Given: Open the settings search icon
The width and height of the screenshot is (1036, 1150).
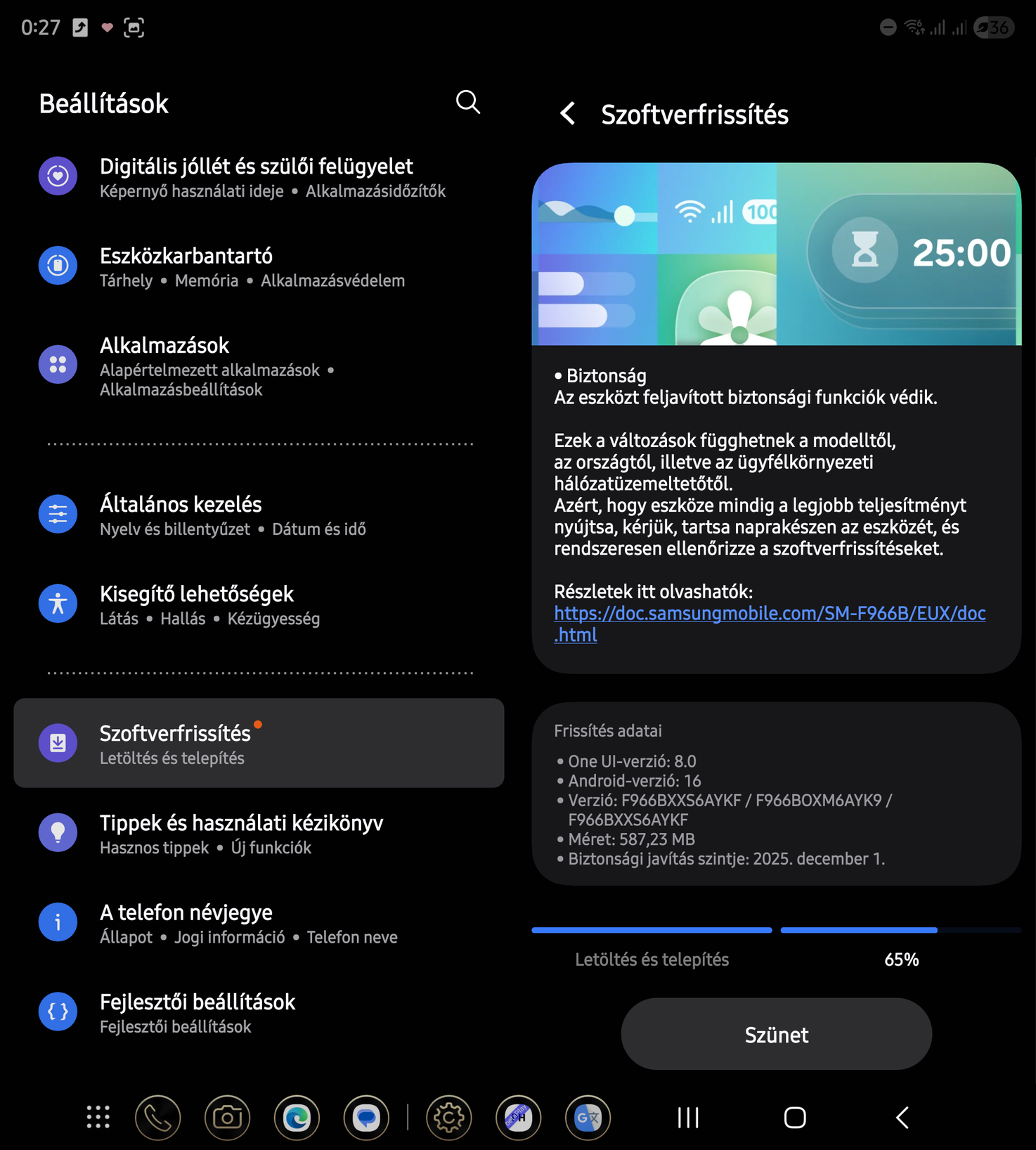Looking at the screenshot, I should coord(468,103).
